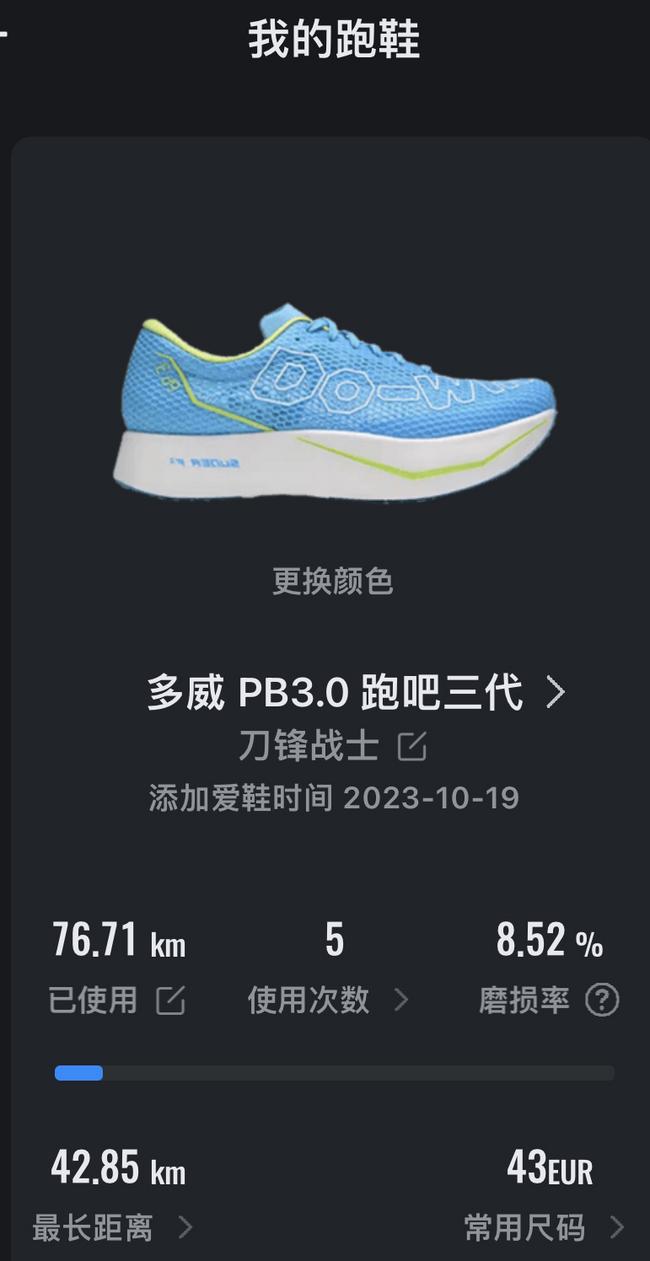Tap 更换颜色 to change shoe color
Viewport: 650px width, 1261px height.
point(332,581)
